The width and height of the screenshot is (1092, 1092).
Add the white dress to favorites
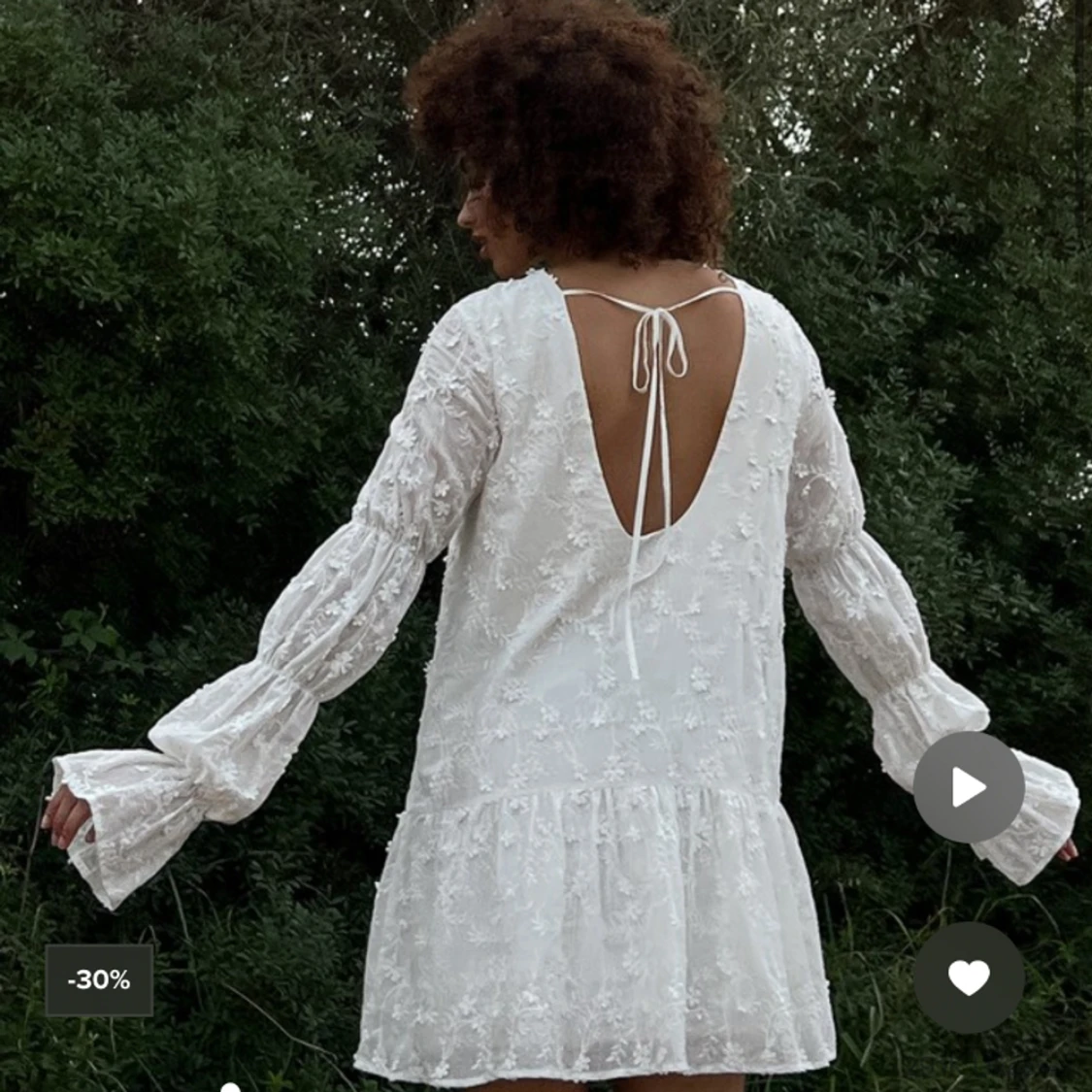click(x=968, y=977)
